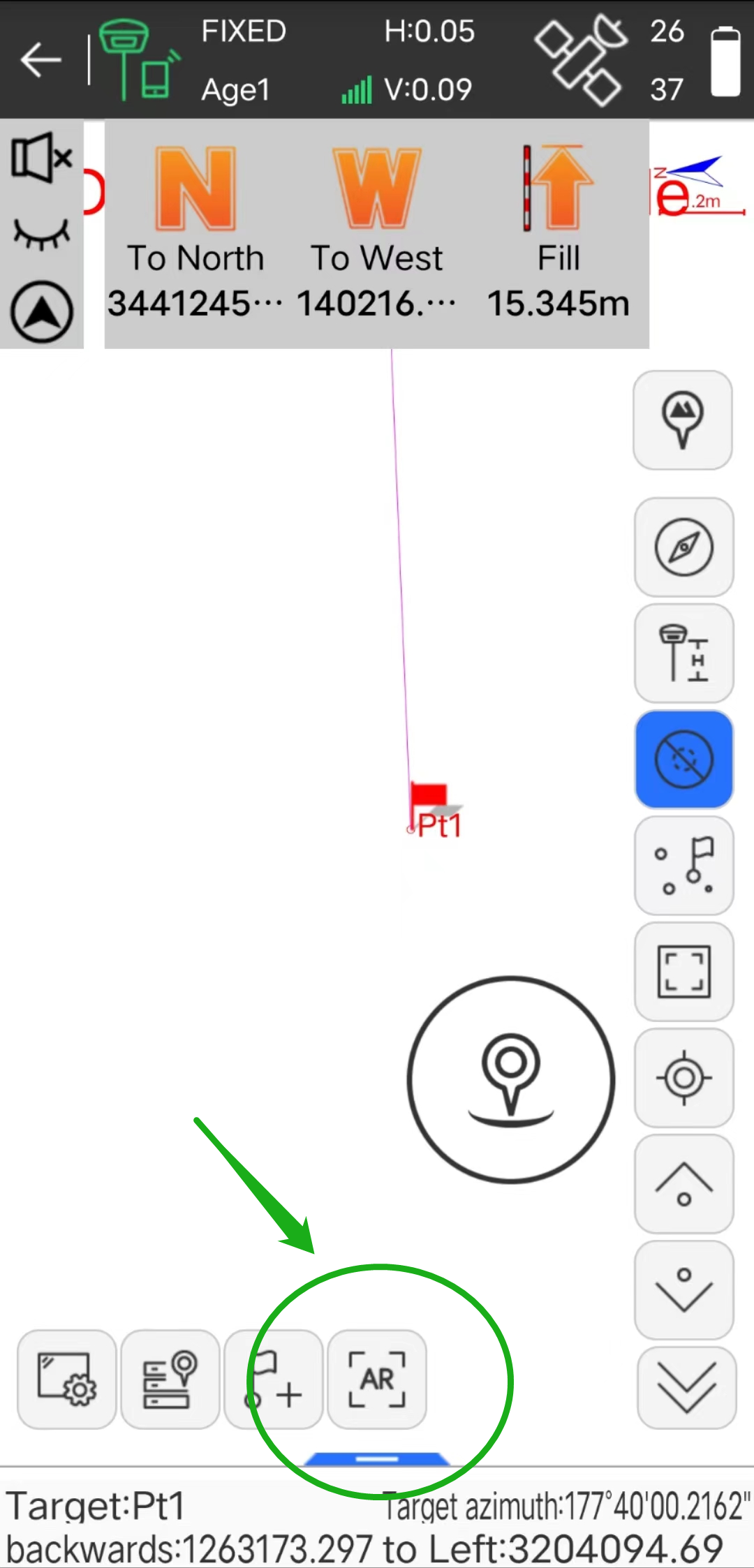Launch AR stakeout mode

[377, 1380]
